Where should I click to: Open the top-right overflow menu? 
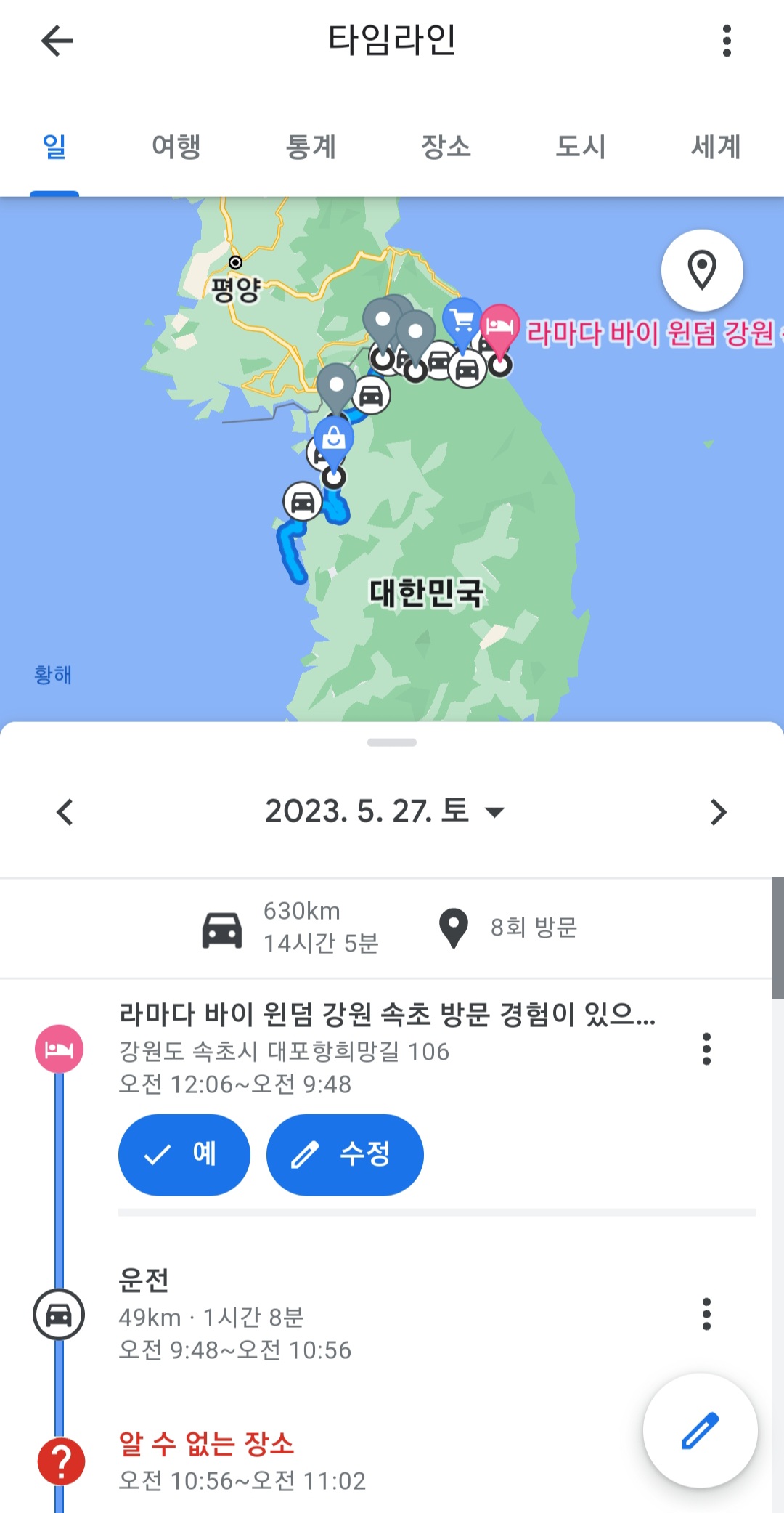727,41
